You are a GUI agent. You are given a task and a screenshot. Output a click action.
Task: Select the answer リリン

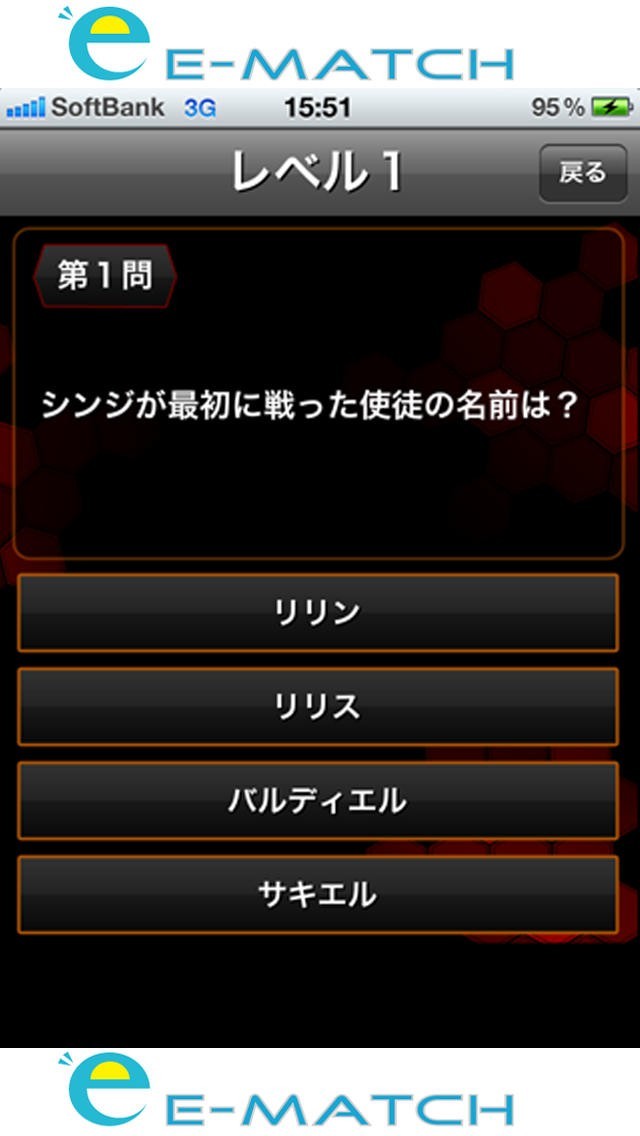coord(317,613)
